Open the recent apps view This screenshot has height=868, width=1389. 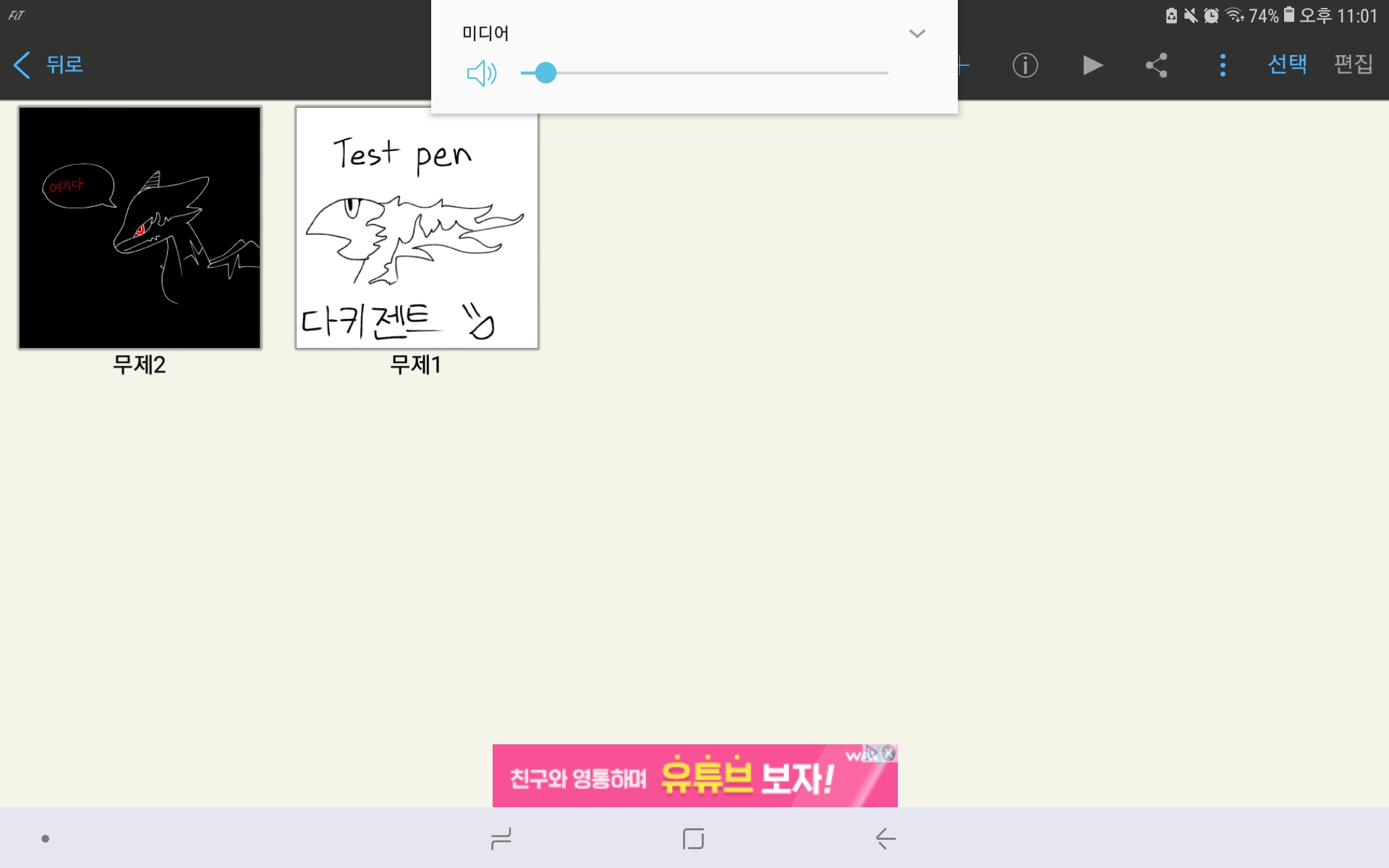[501, 839]
